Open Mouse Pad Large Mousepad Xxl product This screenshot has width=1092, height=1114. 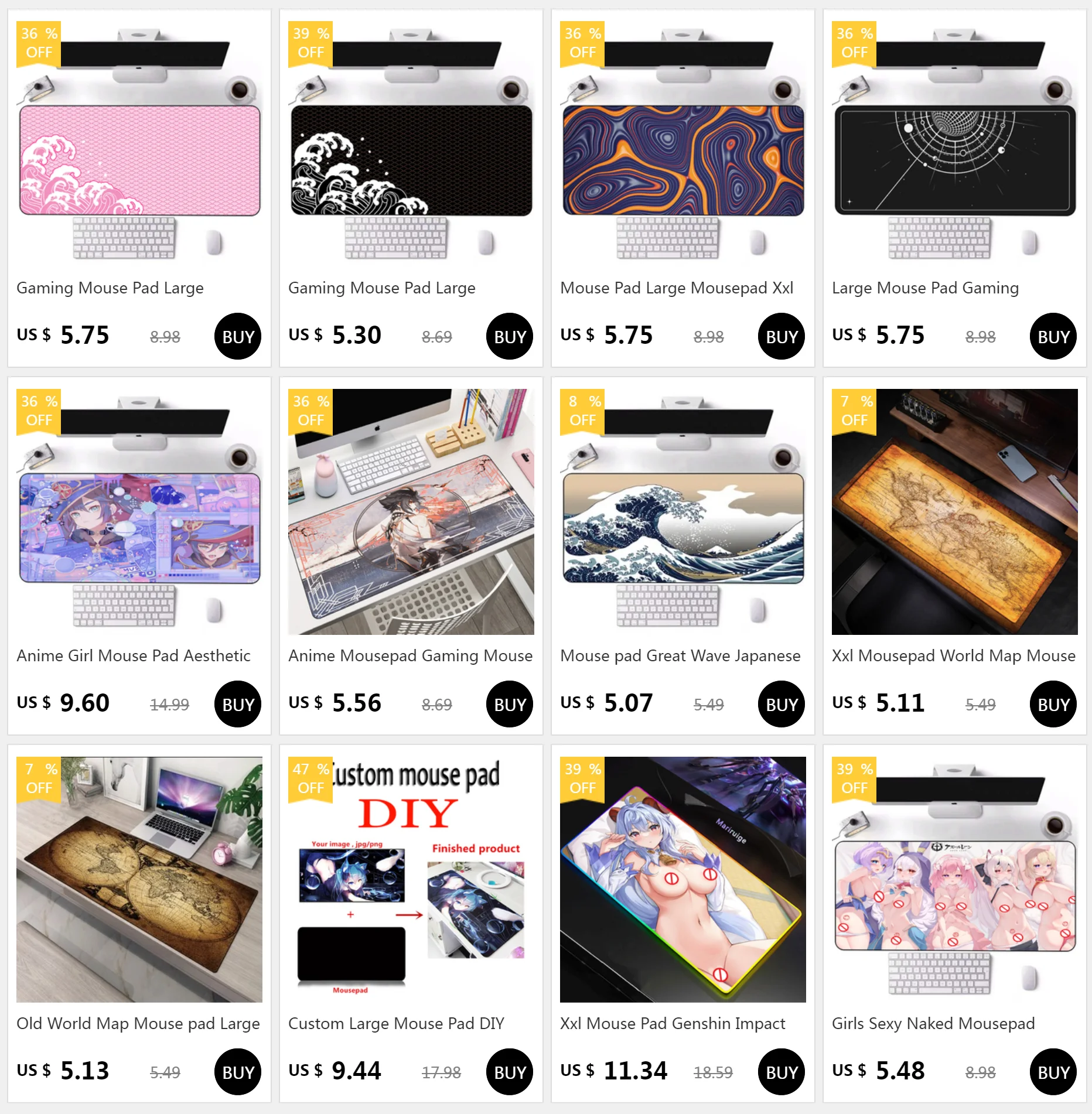click(x=683, y=188)
